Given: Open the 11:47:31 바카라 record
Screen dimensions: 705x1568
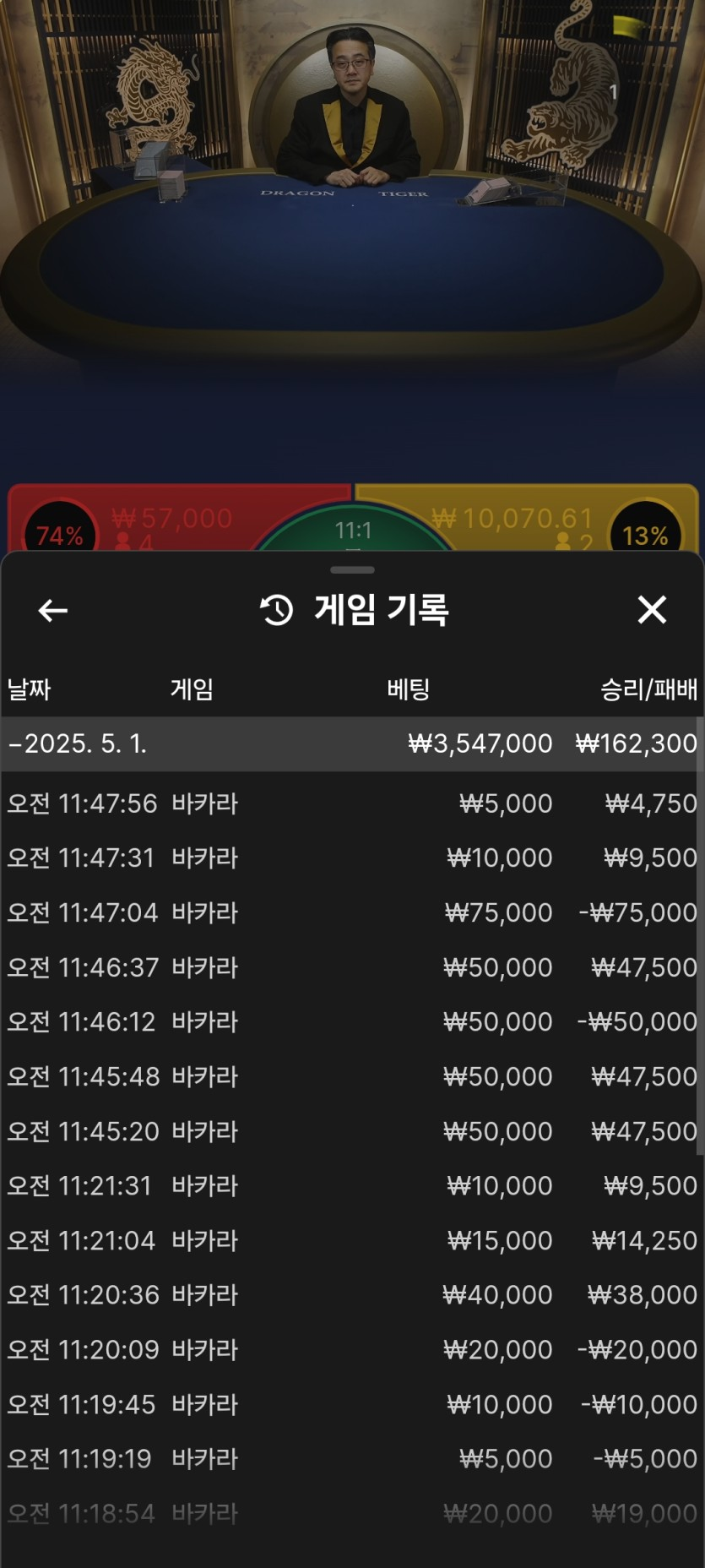Looking at the screenshot, I should tap(351, 858).
